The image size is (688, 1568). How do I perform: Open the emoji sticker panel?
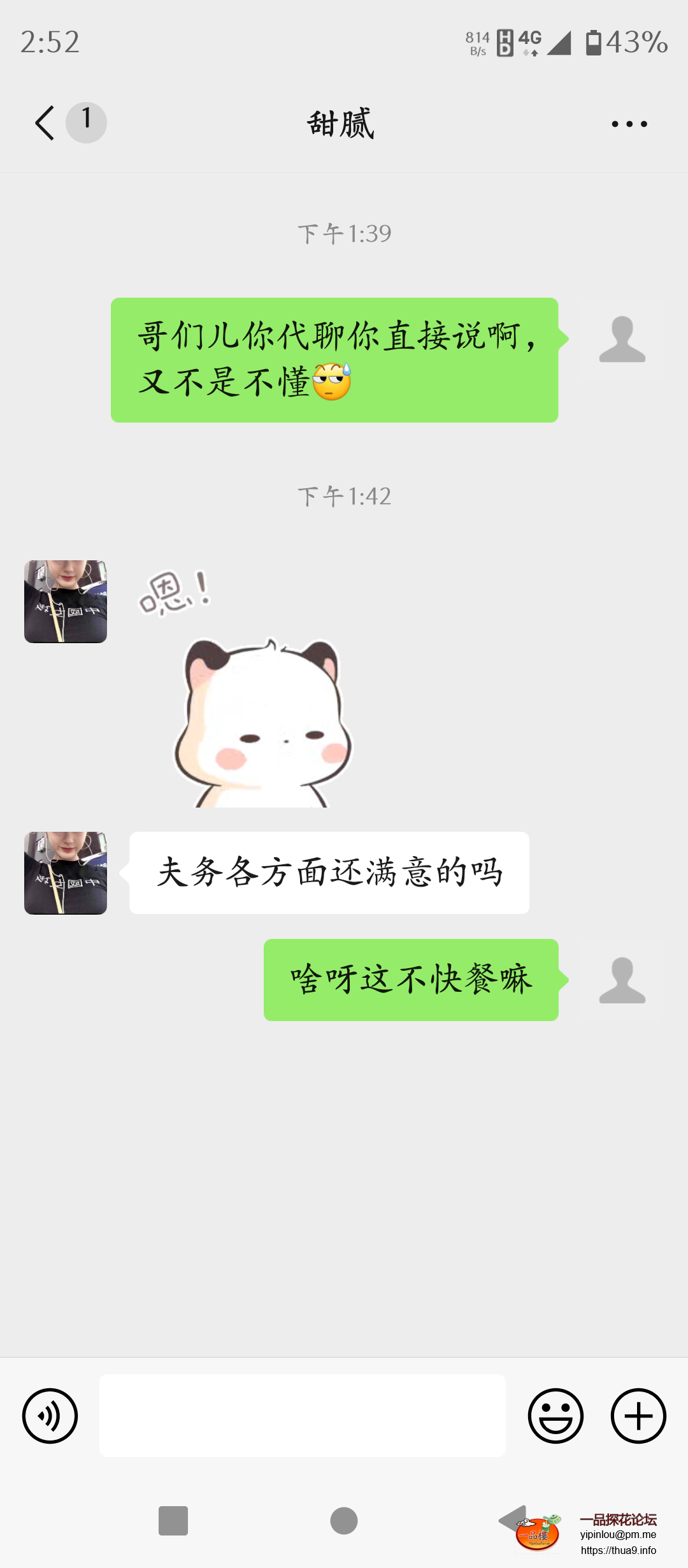555,1416
